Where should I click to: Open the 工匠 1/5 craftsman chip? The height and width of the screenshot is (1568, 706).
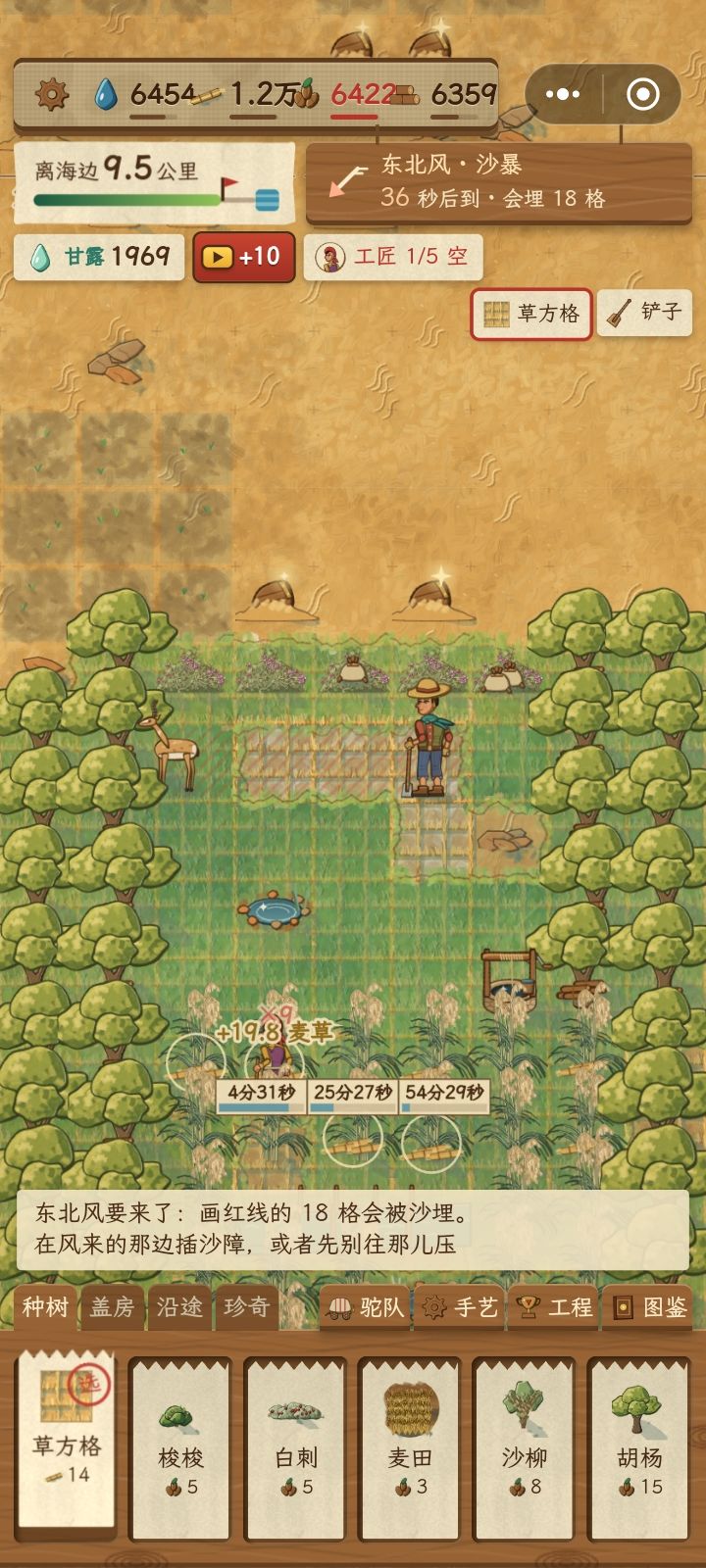[x=393, y=257]
